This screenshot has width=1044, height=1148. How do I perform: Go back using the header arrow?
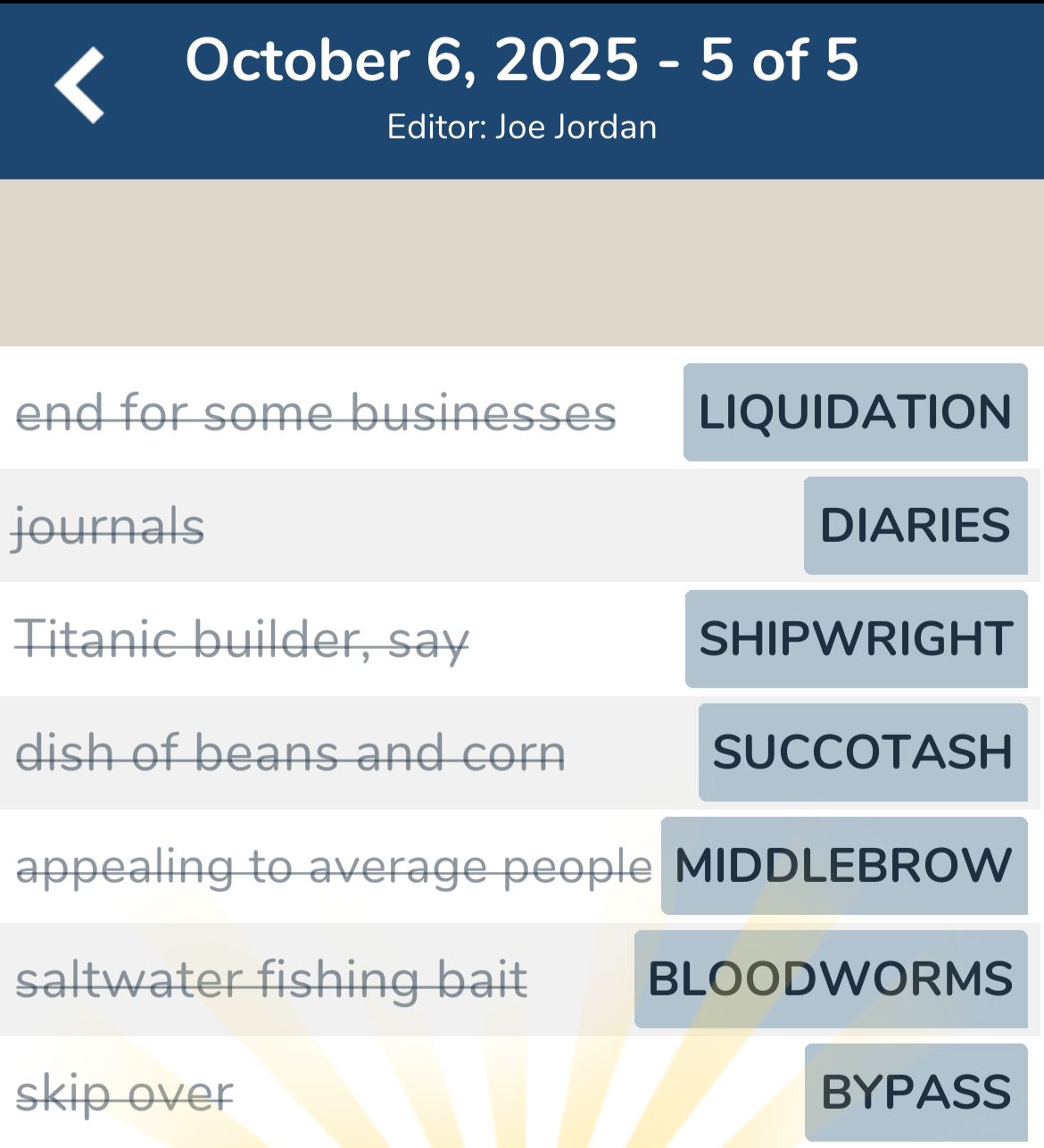(x=80, y=86)
